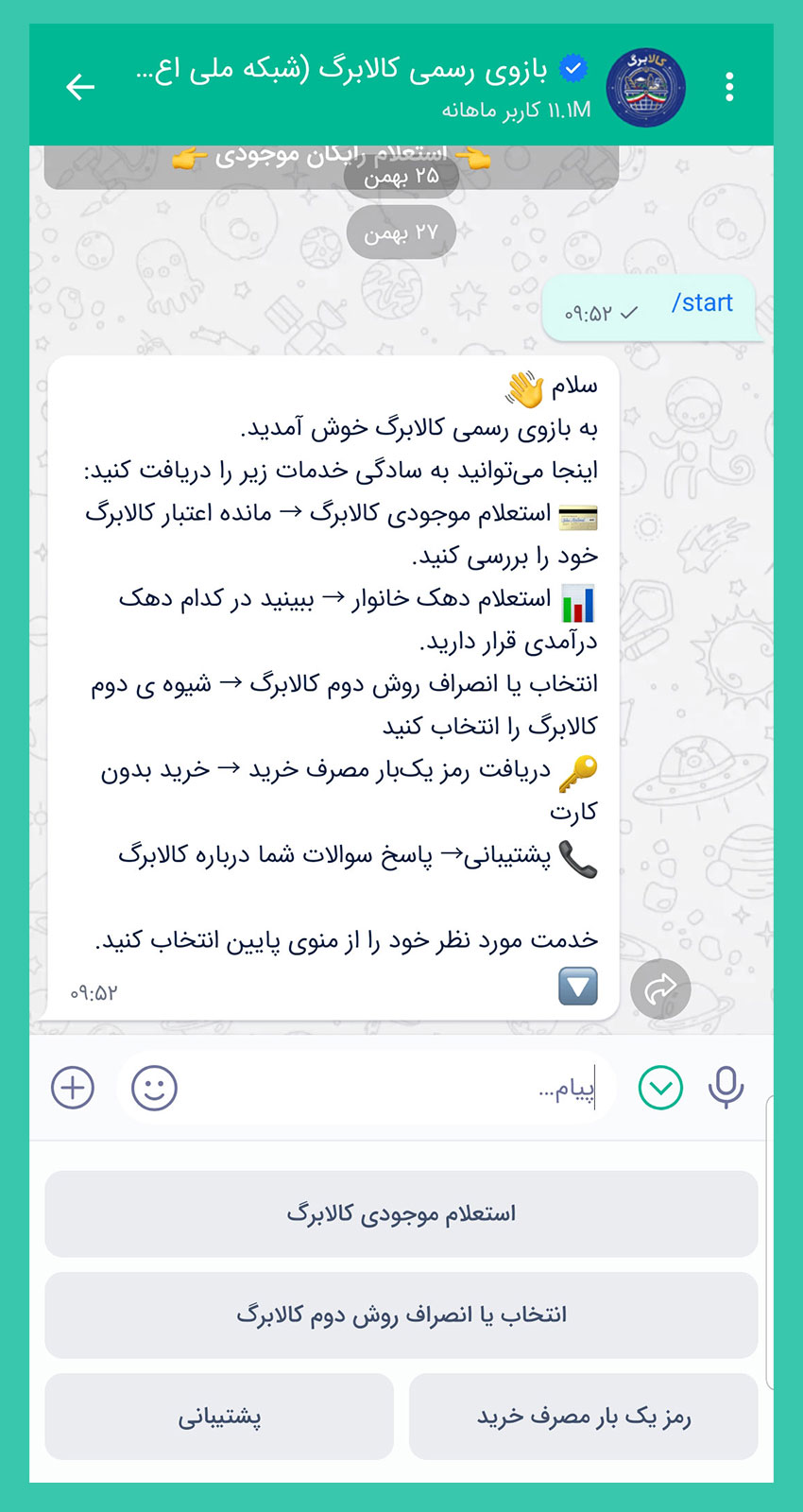The width and height of the screenshot is (803, 1512).
Task: Choose انتخاب یا انصراف روش دوم کالابرگ
Action: point(401,1314)
